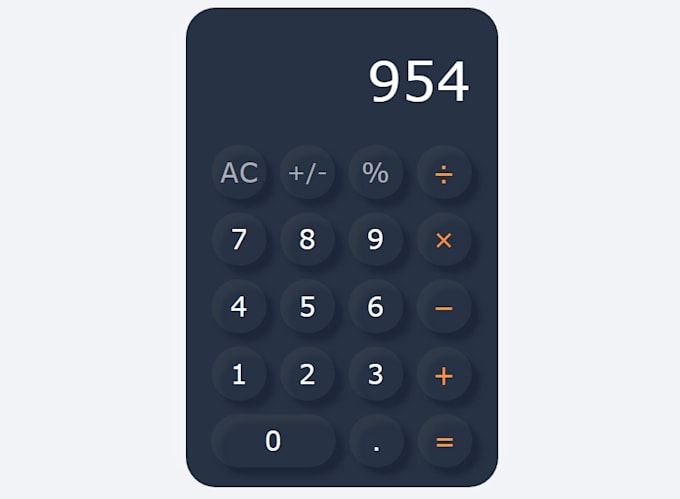680x499 pixels.
Task: Select the multiply operator
Action: [x=444, y=240]
